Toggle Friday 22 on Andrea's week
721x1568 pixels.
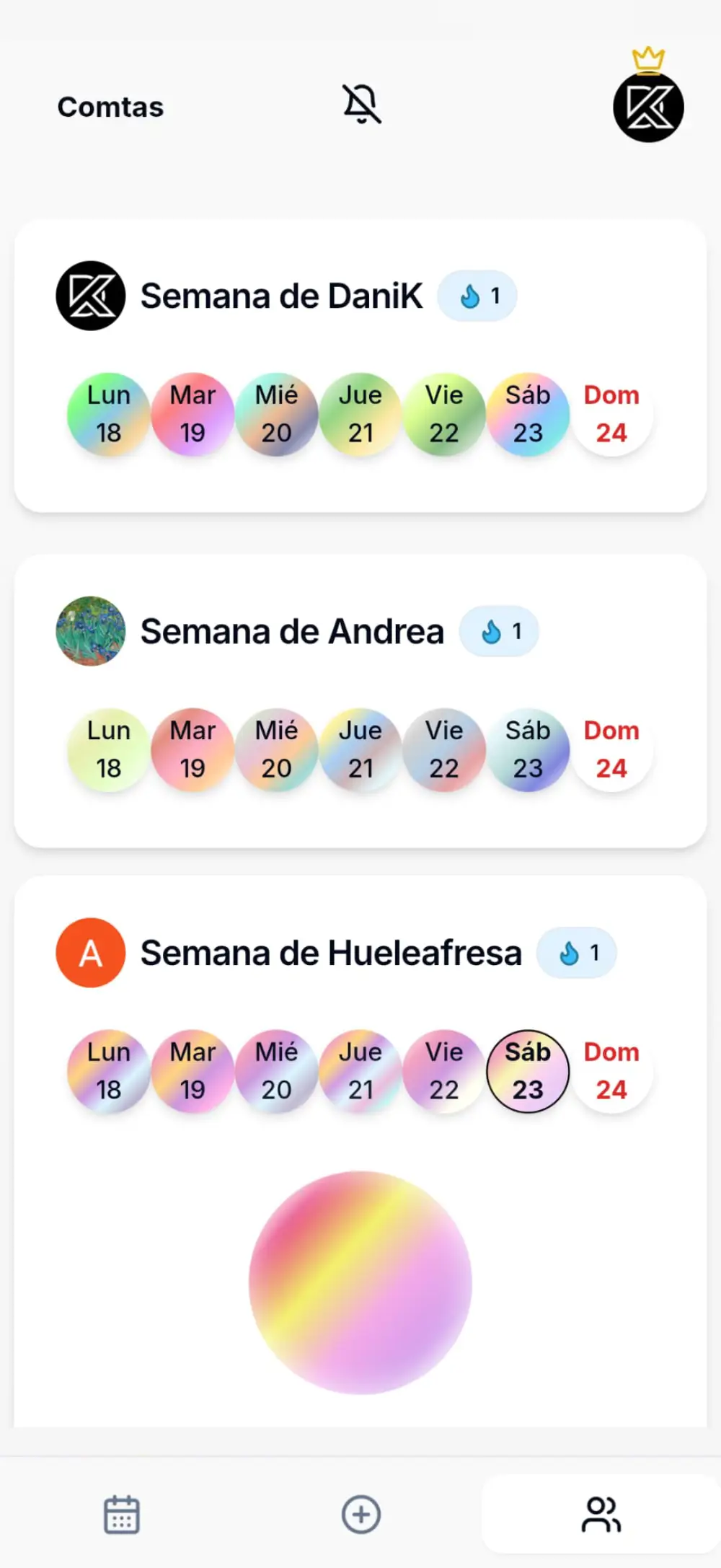444,750
